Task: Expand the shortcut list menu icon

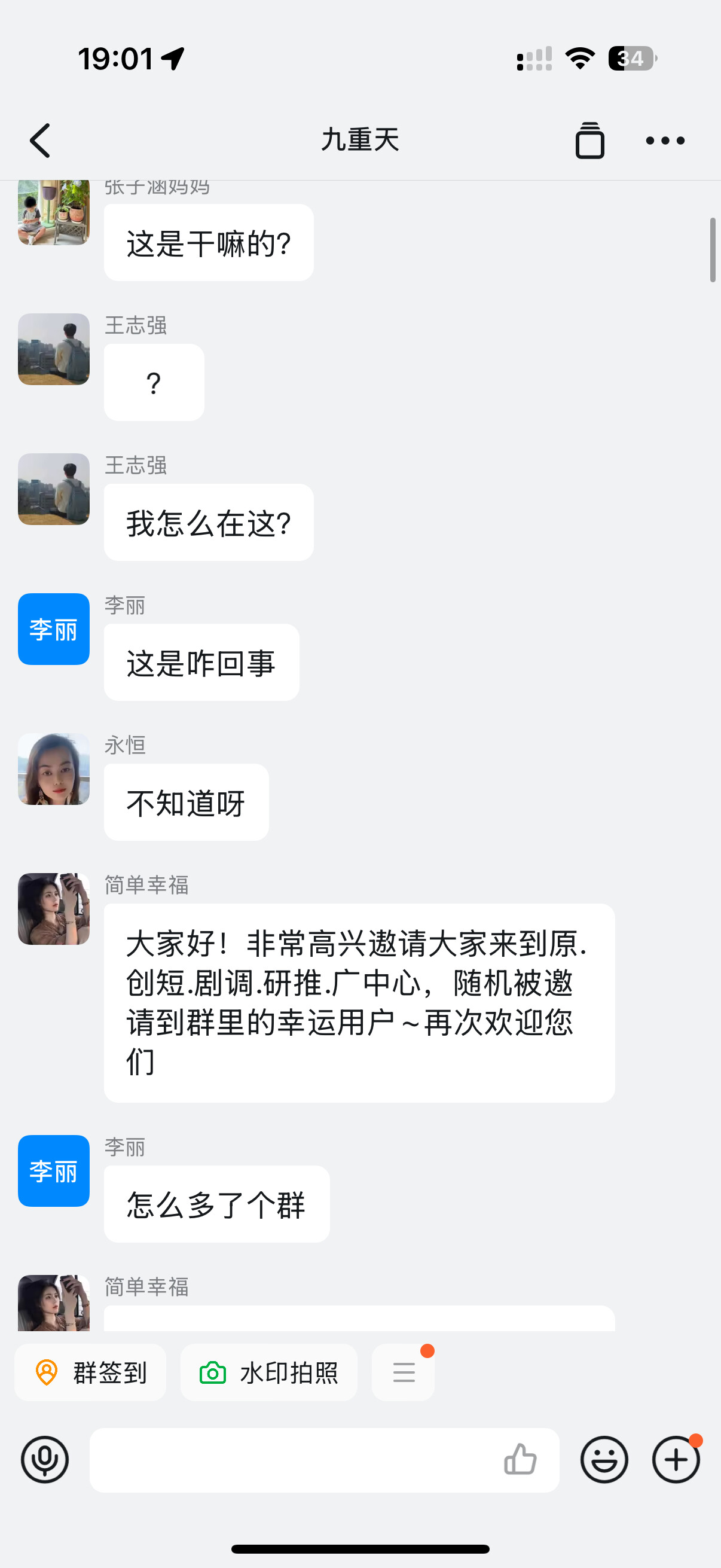Action: pyautogui.click(x=404, y=1372)
